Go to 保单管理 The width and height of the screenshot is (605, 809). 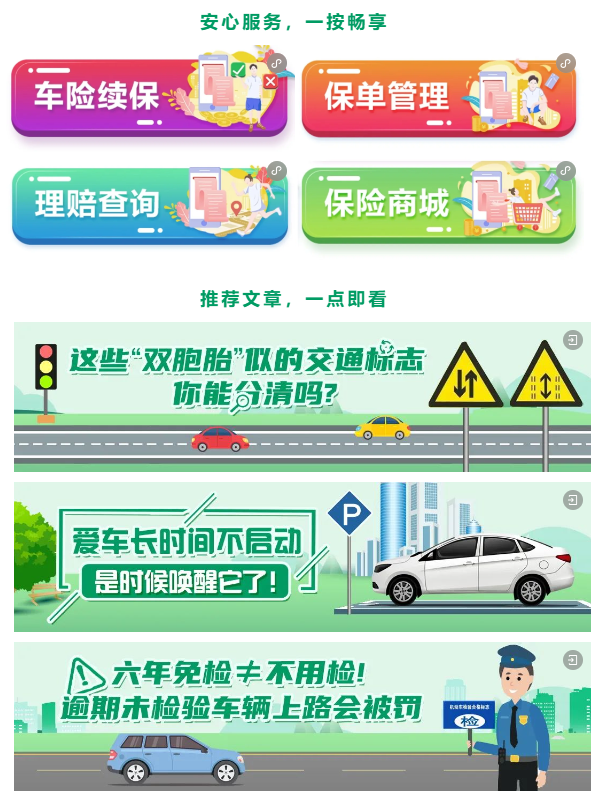point(438,97)
